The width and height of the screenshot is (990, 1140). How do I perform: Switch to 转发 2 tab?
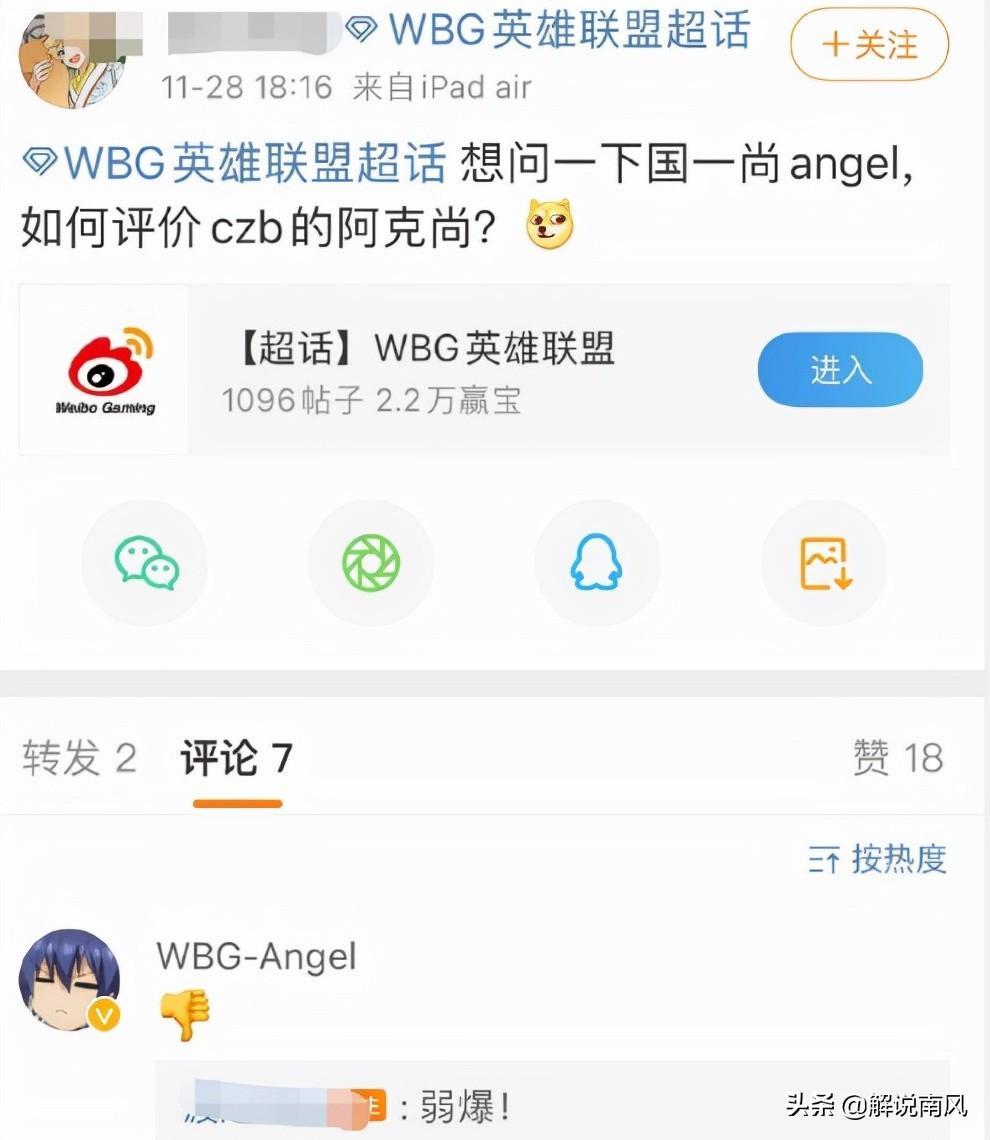click(79, 758)
